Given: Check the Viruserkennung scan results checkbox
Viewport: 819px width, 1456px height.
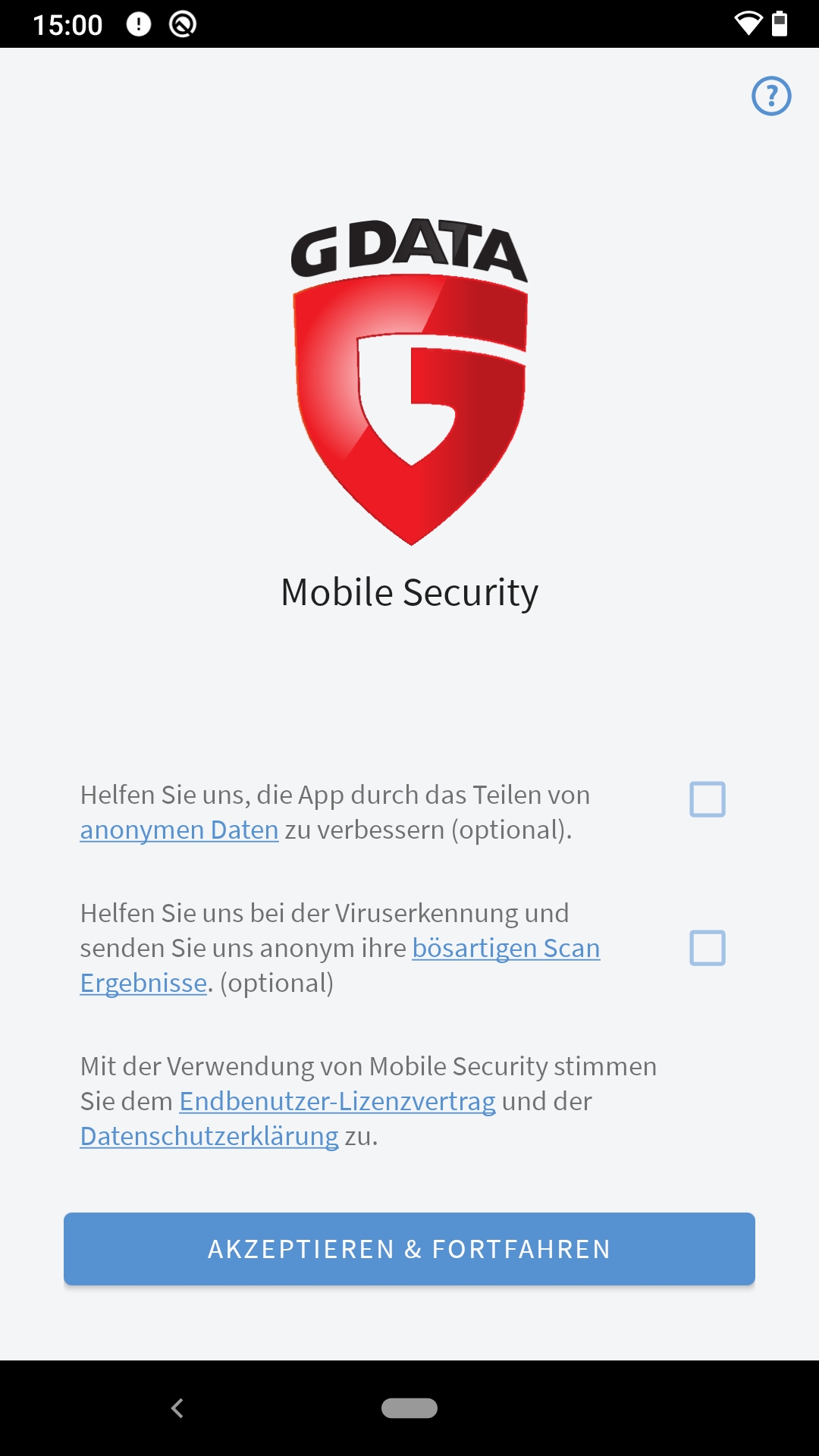Looking at the screenshot, I should click(707, 948).
